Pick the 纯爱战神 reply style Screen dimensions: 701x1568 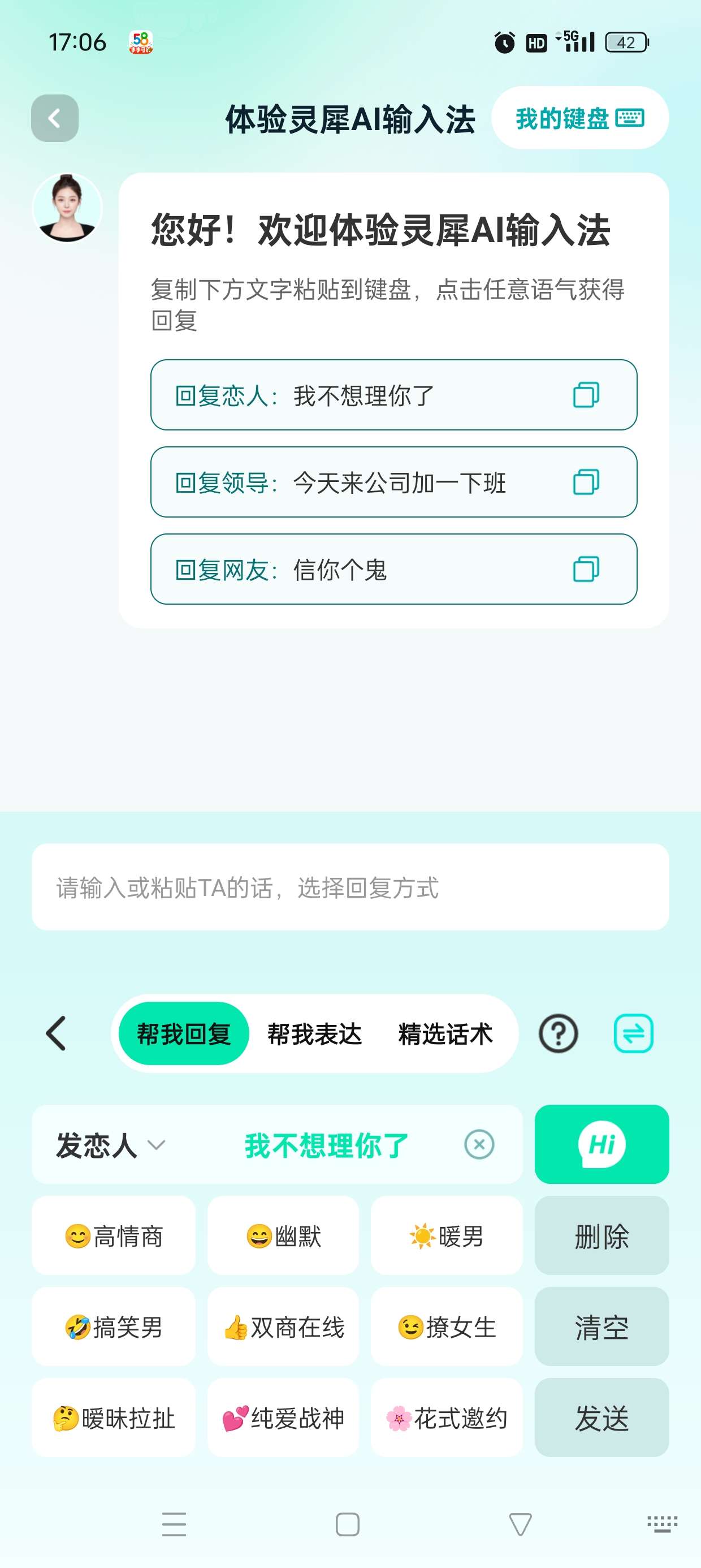pos(283,1418)
